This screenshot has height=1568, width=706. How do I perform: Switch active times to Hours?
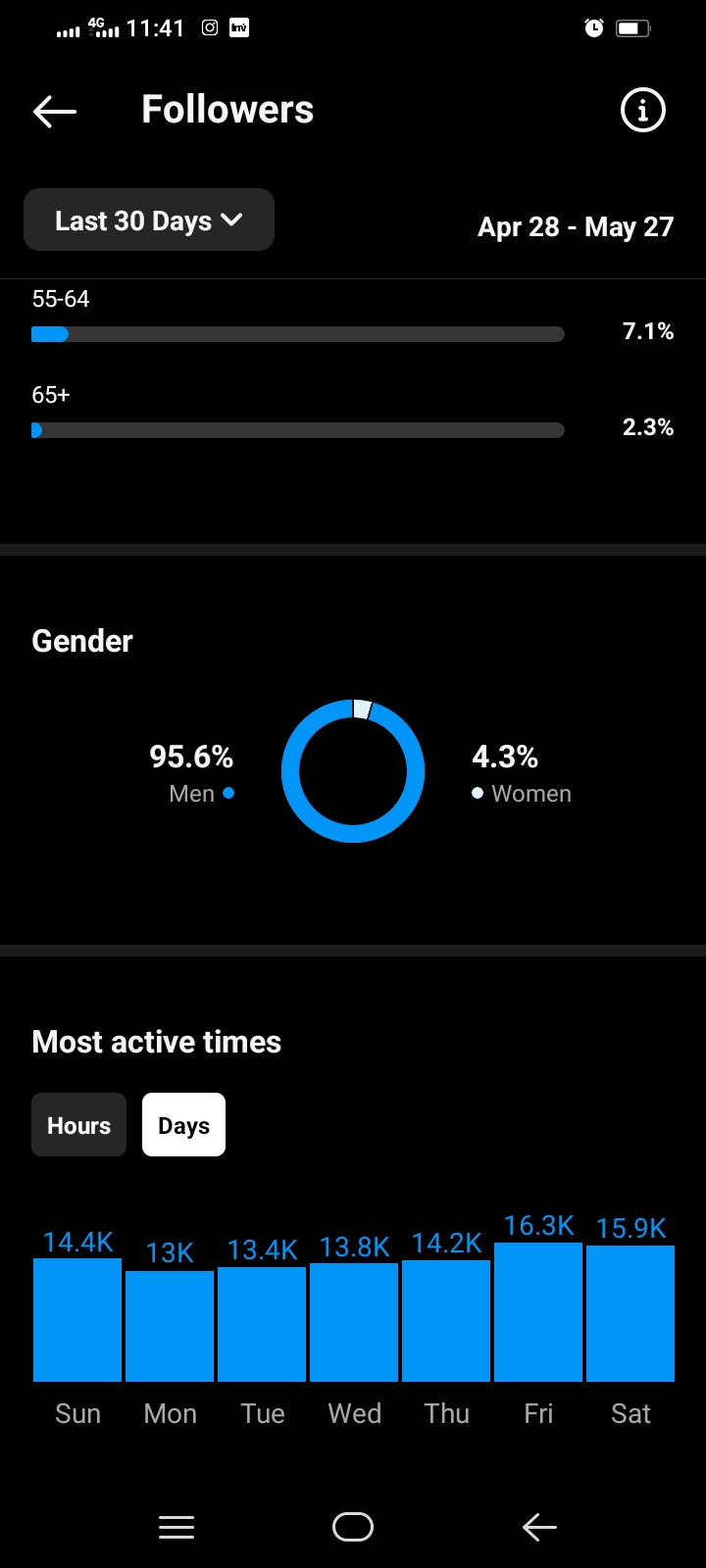tap(79, 1125)
